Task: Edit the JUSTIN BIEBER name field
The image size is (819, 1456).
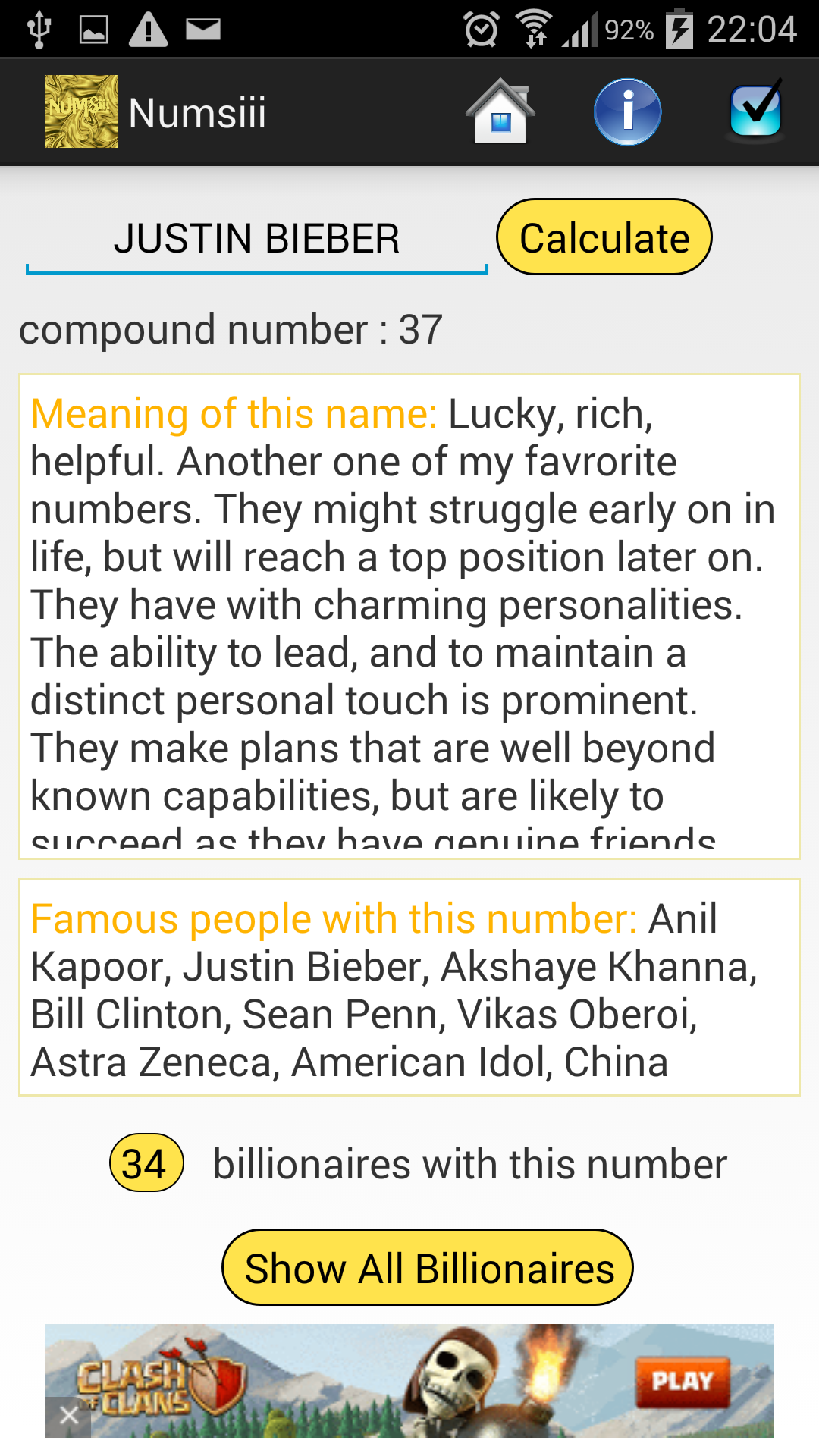Action: coord(257,239)
